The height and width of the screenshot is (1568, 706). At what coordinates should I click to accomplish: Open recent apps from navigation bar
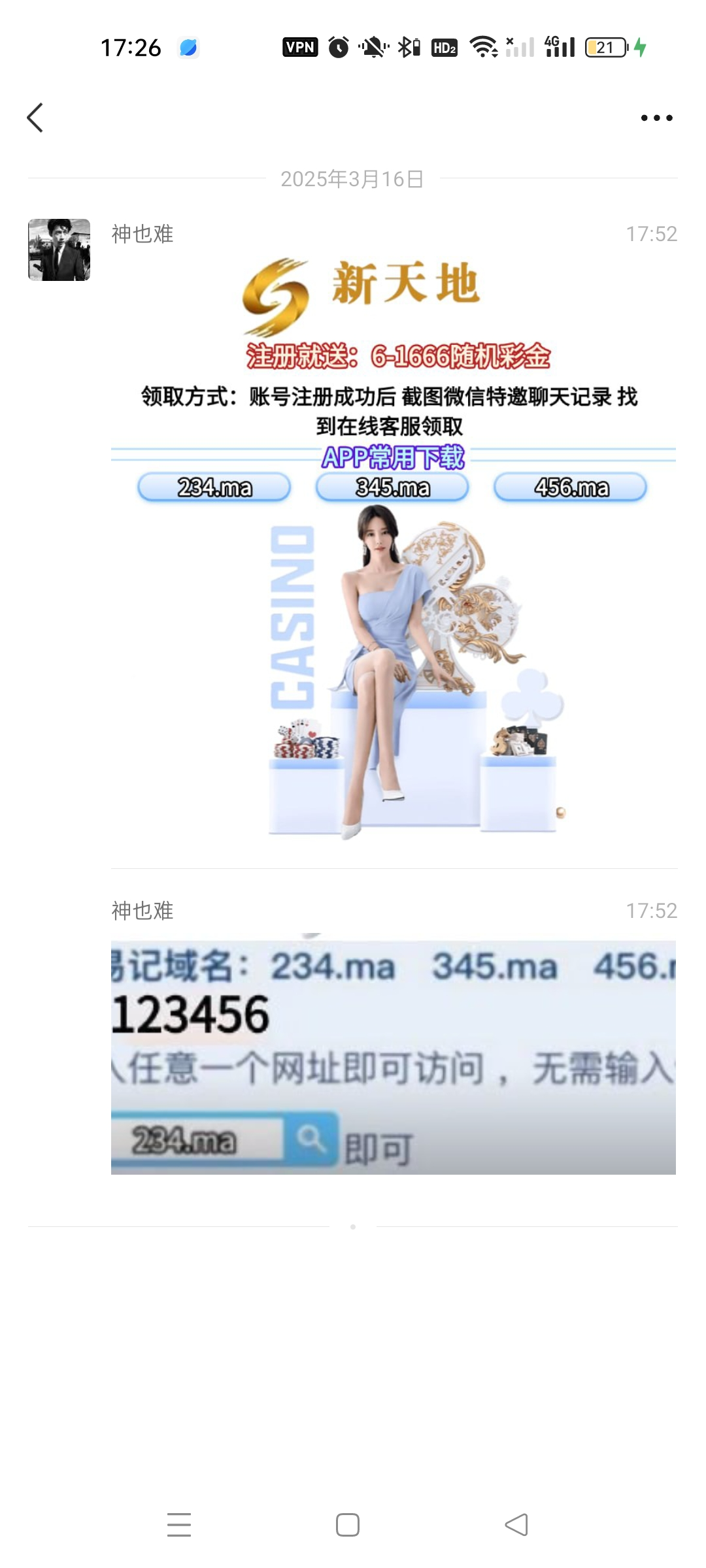pos(179,1525)
